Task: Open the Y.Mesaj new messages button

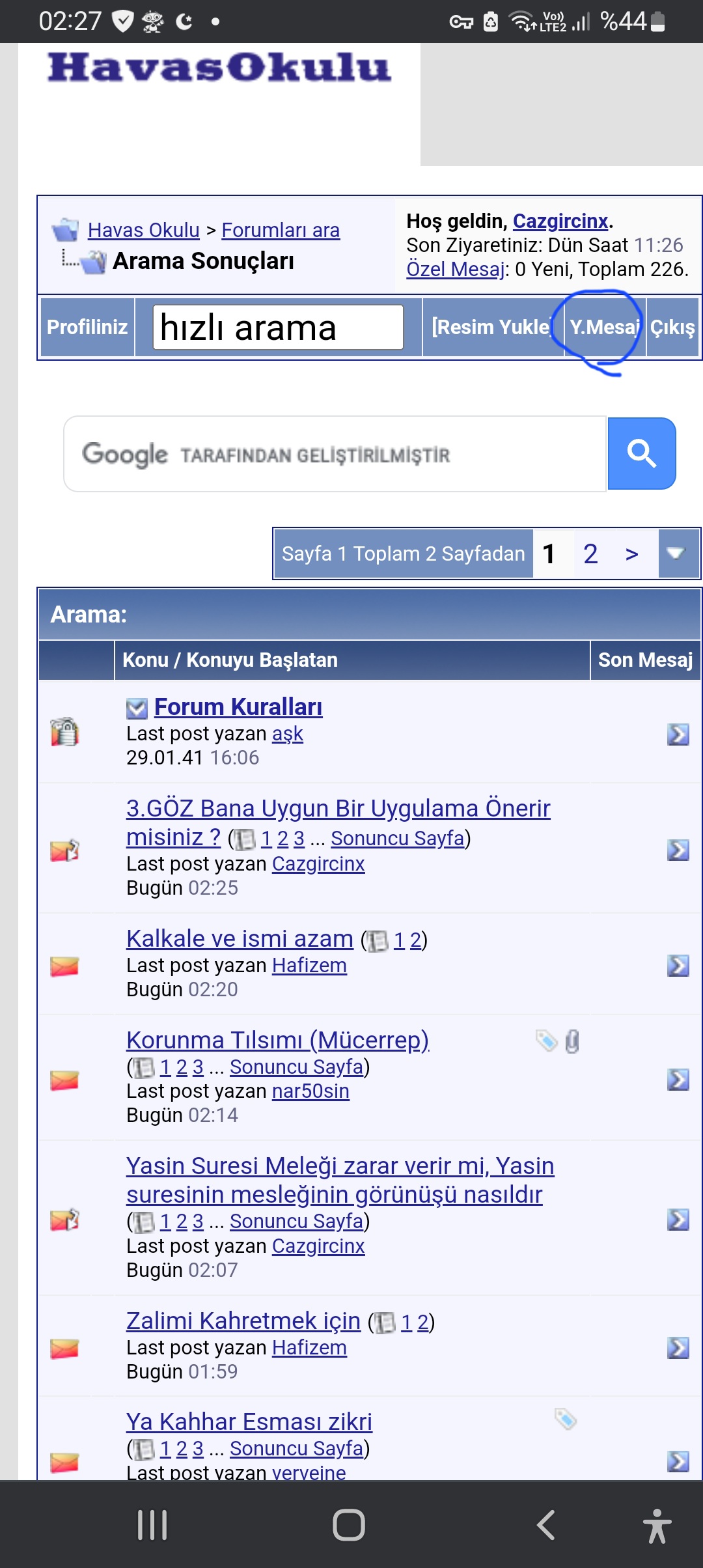Action: point(604,327)
